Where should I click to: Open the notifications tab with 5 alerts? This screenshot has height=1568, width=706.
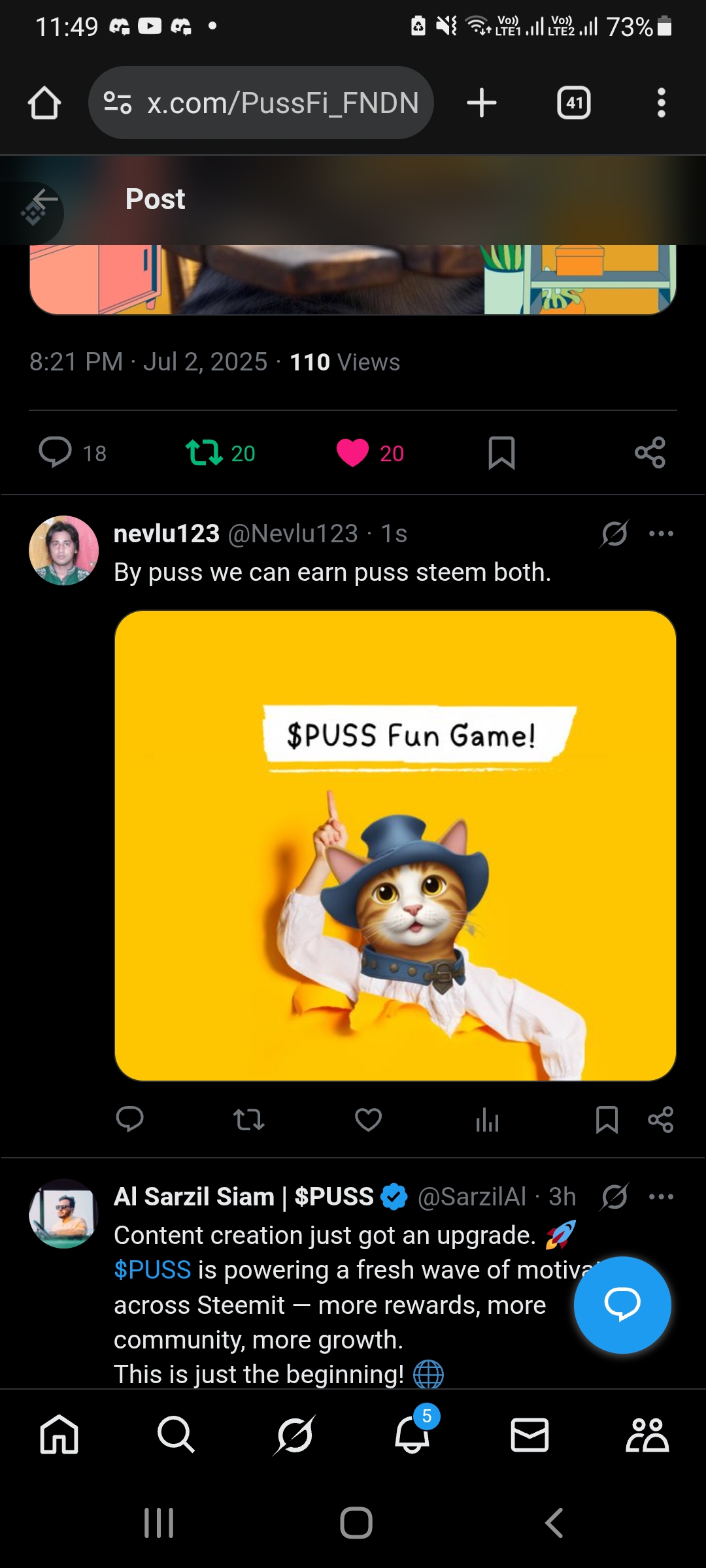click(413, 1434)
